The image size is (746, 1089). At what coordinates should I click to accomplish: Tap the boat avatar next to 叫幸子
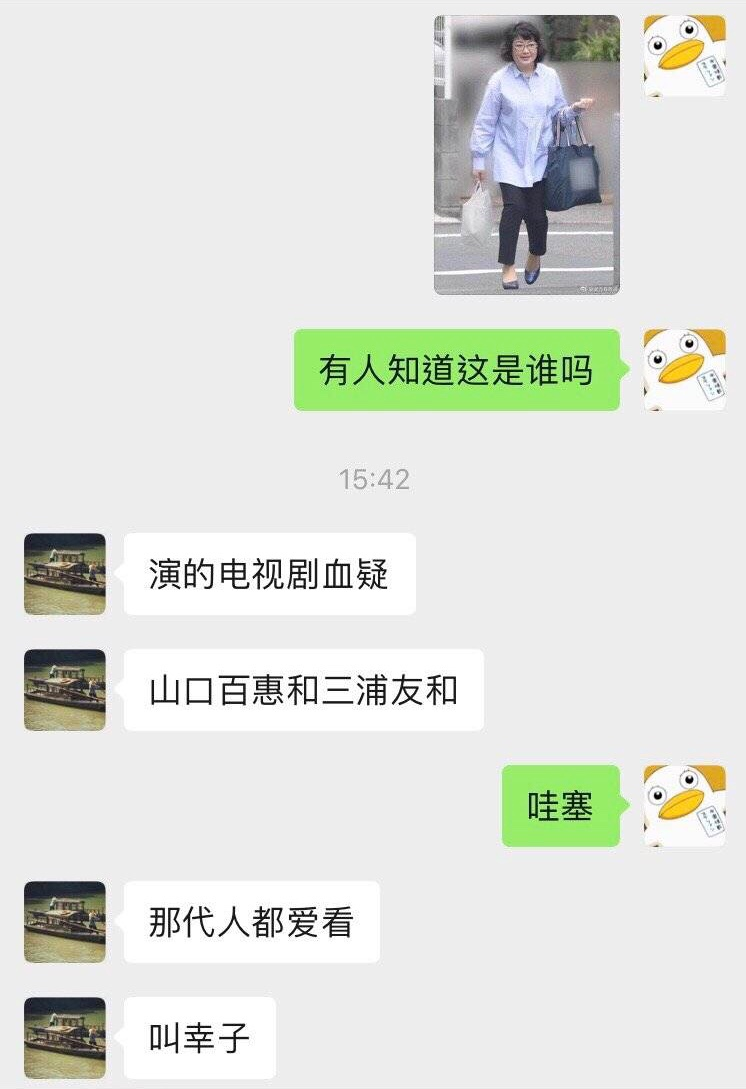point(65,1038)
